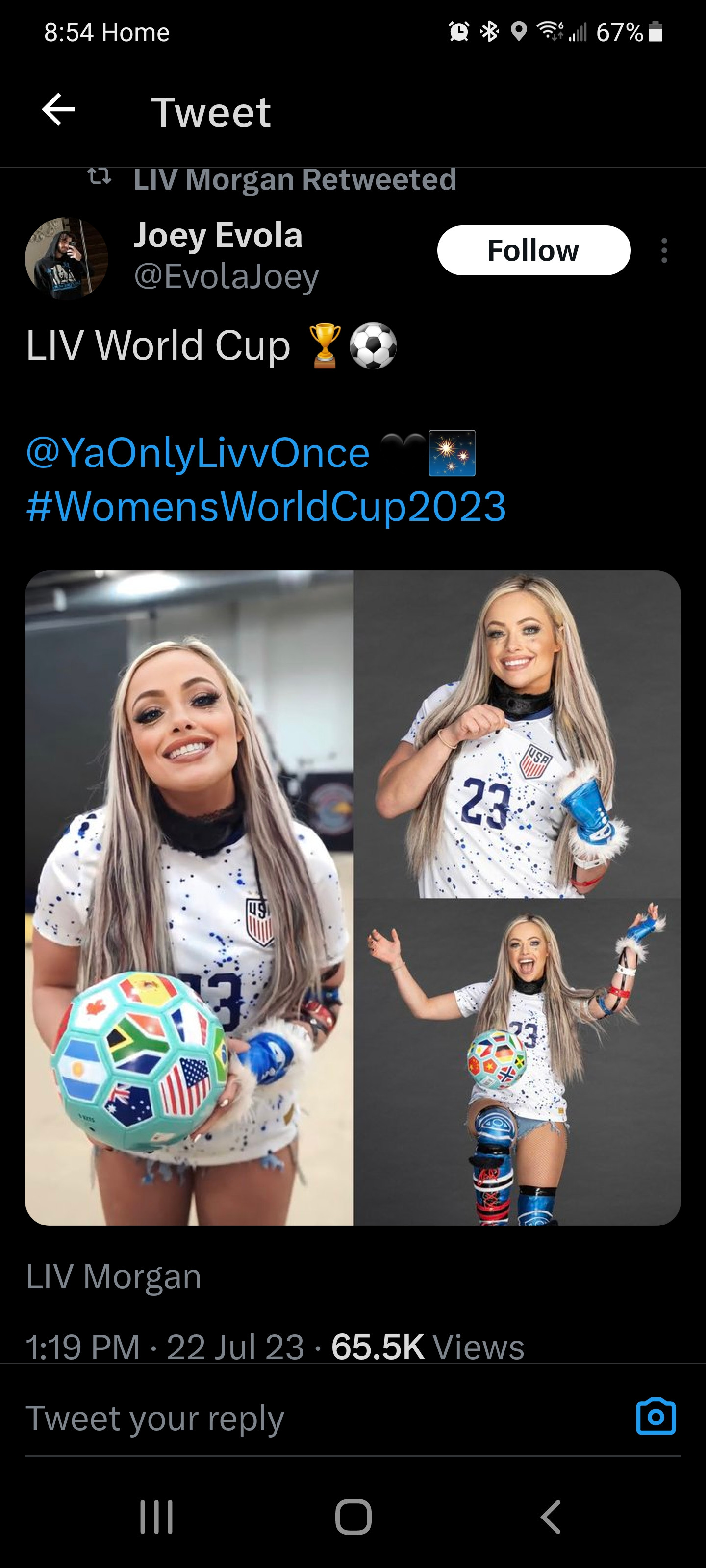The height and width of the screenshot is (1568, 706).
Task: Open the @YaOnlyLivvOnce mention link
Action: 198,453
